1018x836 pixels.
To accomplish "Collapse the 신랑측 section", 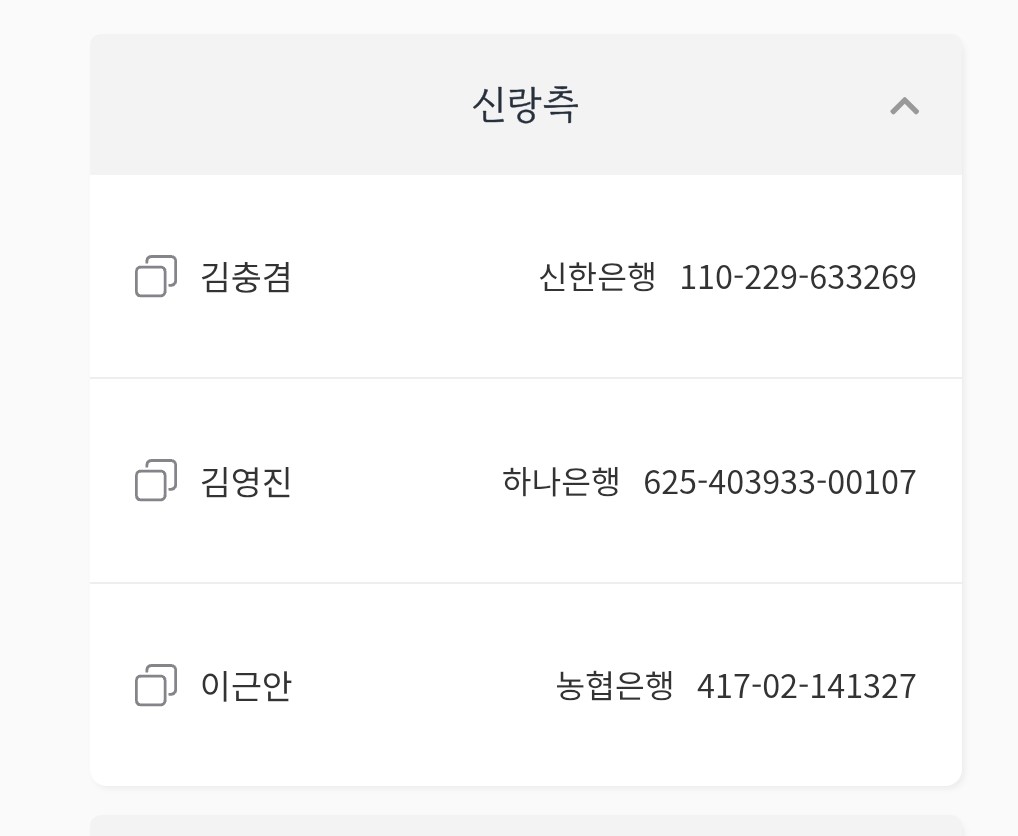I will tap(904, 106).
